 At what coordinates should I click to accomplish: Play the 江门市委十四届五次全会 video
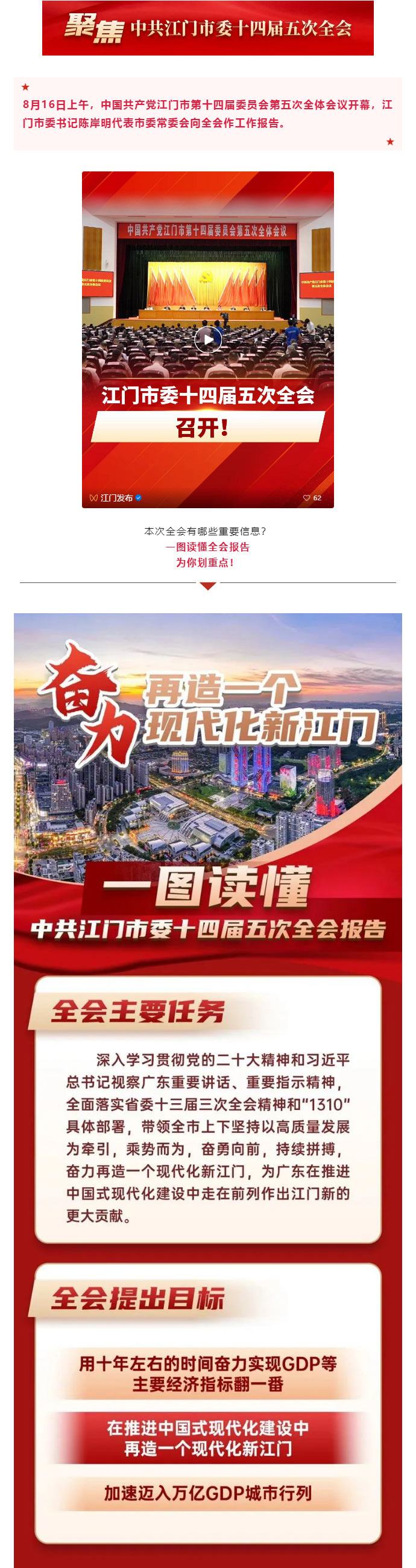click(x=208, y=340)
